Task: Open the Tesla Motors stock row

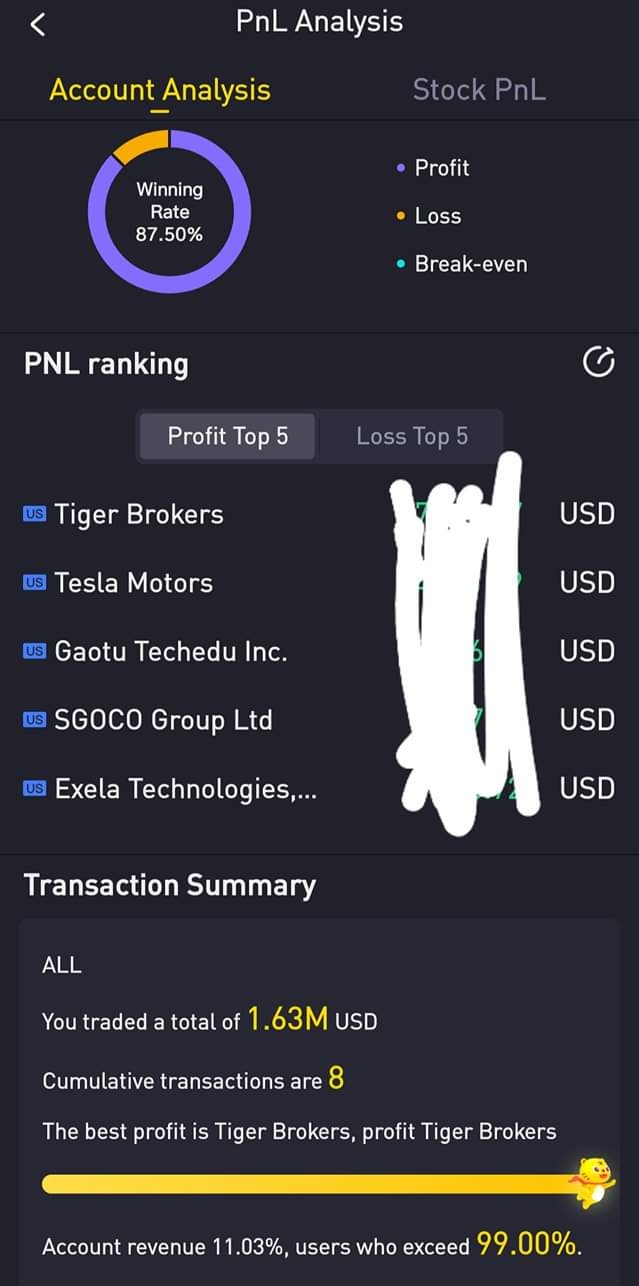Action: tap(319, 583)
